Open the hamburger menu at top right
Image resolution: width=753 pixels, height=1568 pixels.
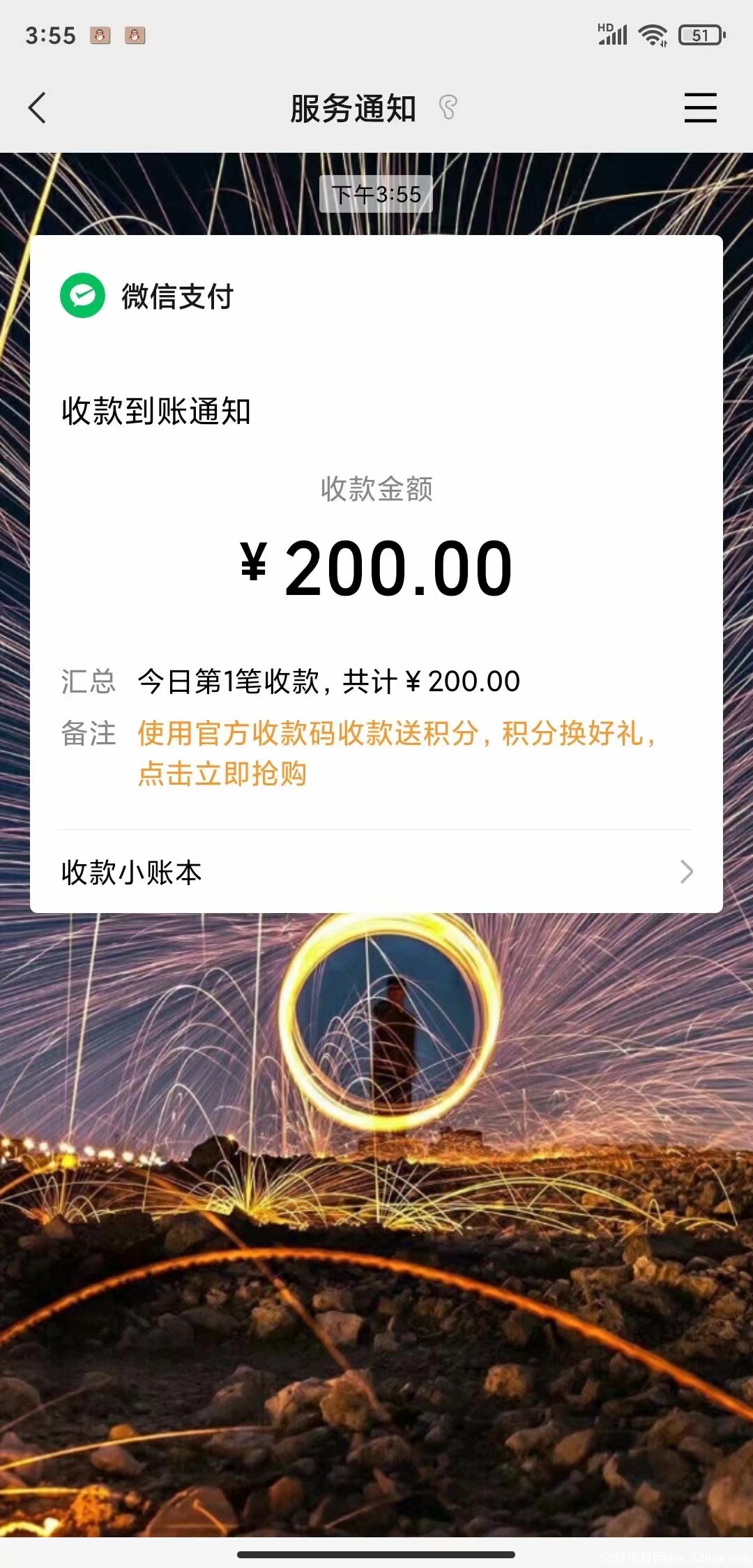pyautogui.click(x=700, y=108)
